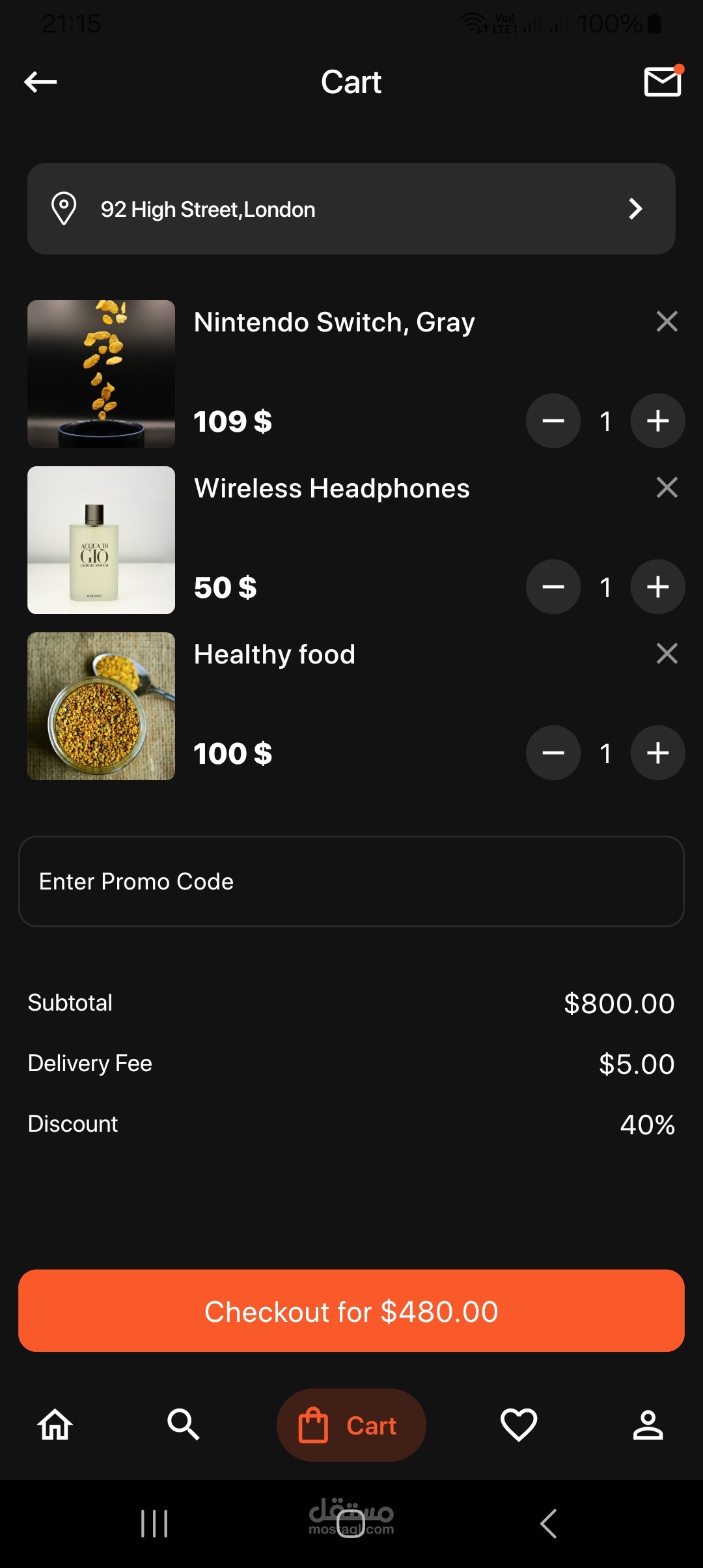
Task: Remove Nintendo Switch, Gray from cart
Action: click(x=667, y=322)
